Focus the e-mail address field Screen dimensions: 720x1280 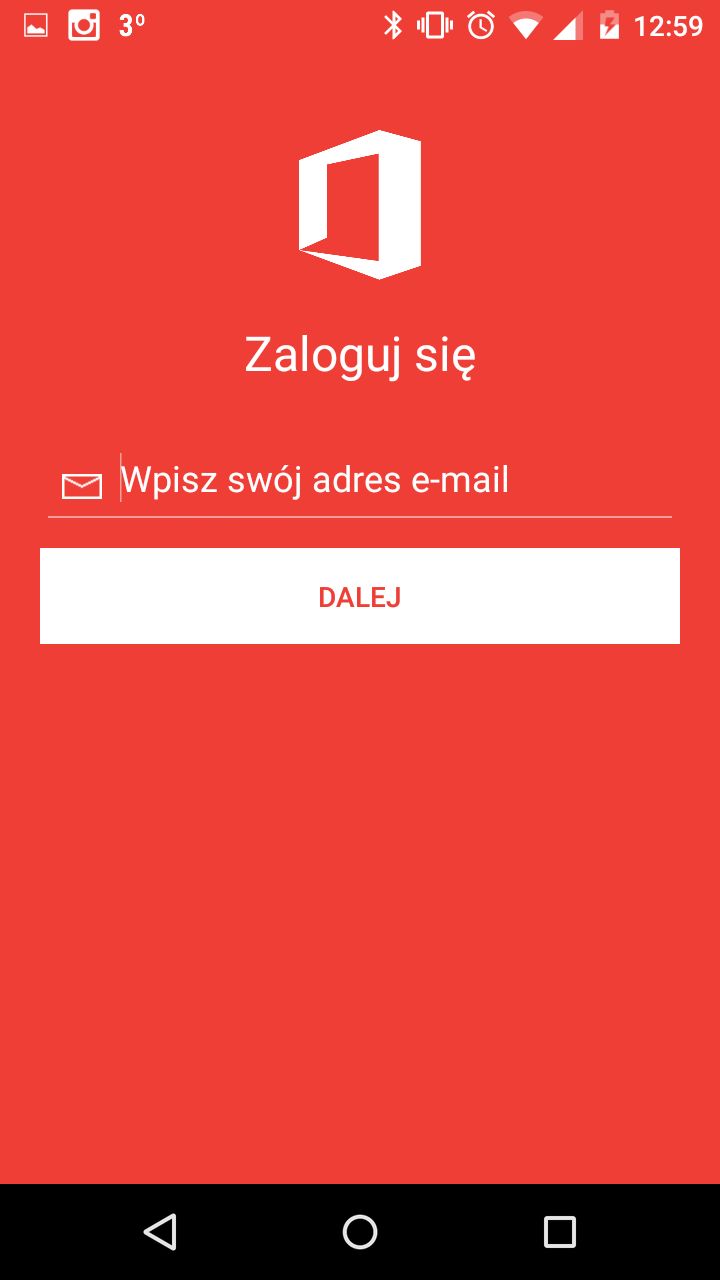tap(395, 481)
